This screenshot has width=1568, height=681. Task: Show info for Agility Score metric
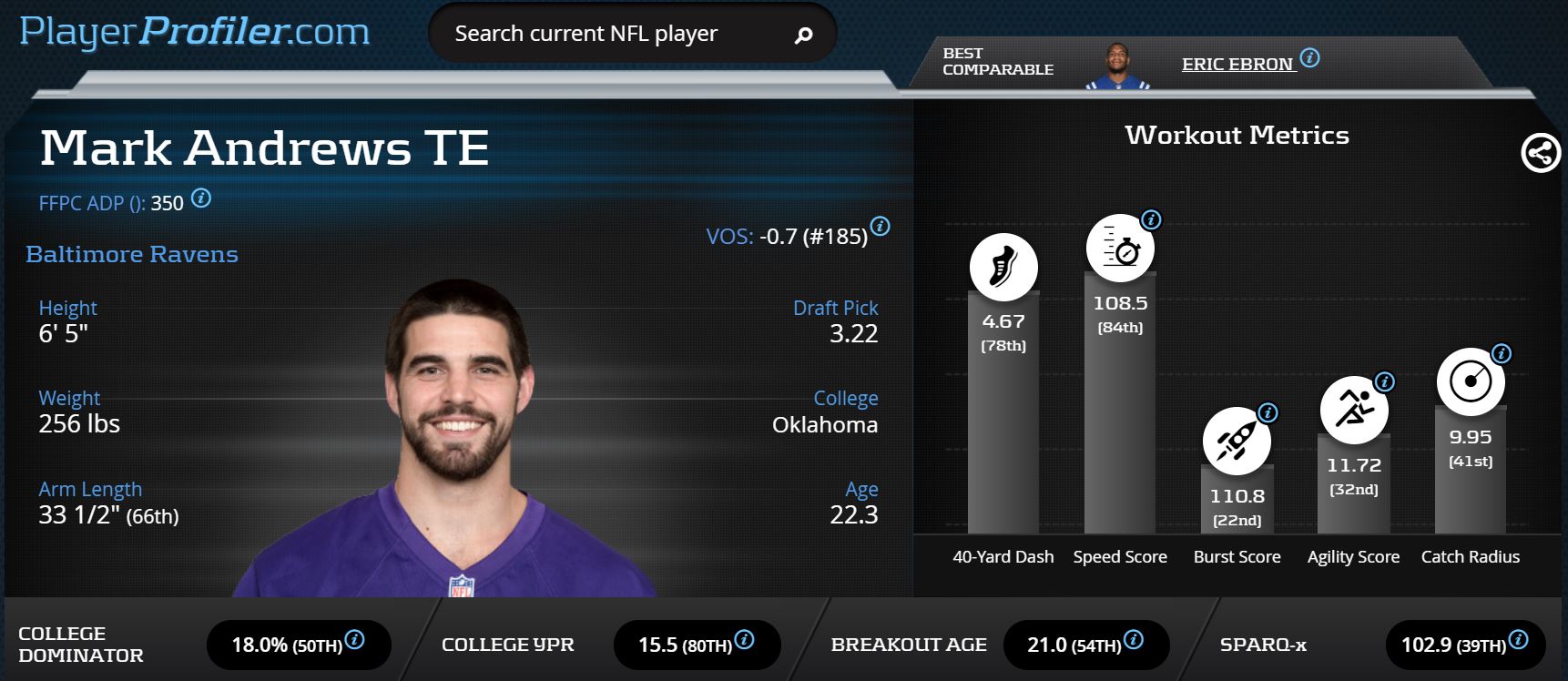pyautogui.click(x=1384, y=381)
